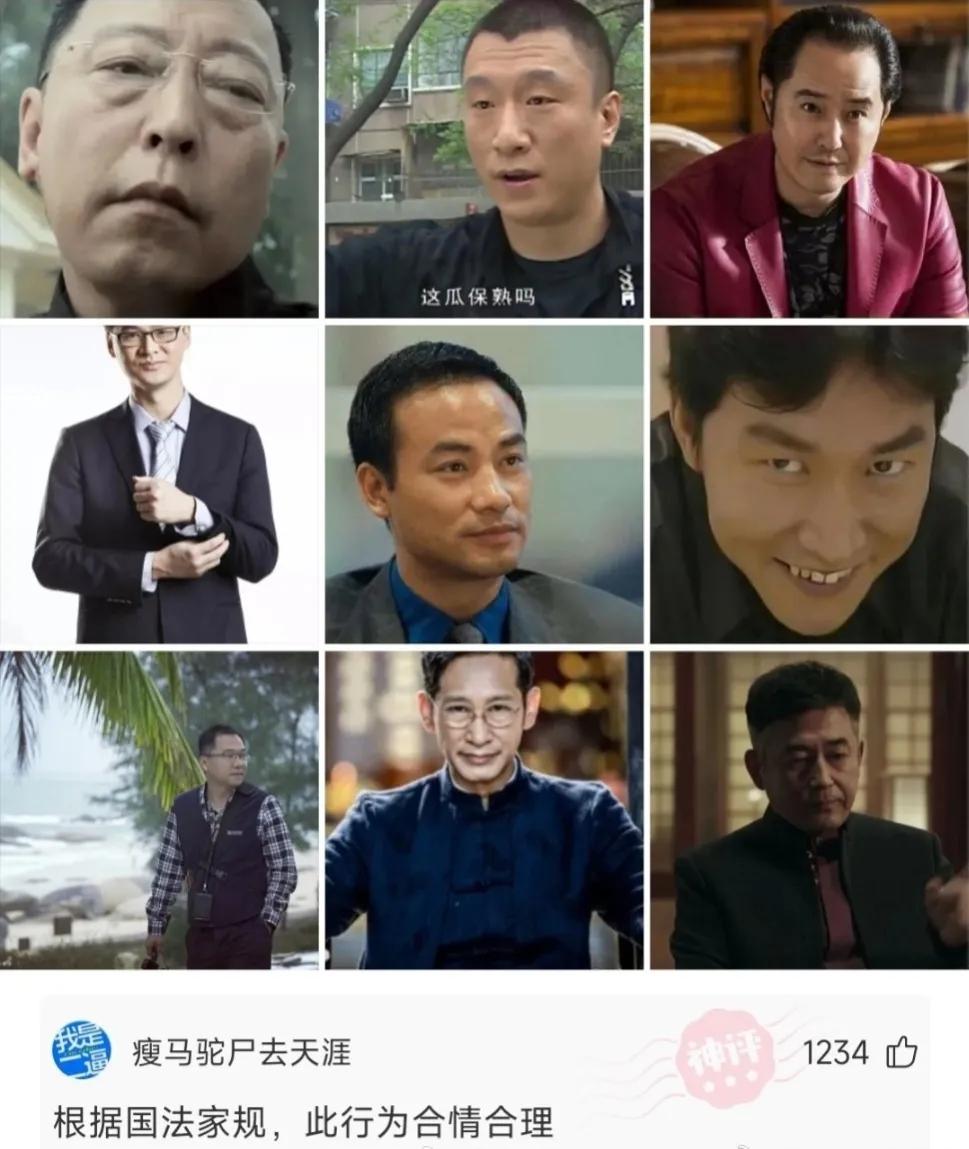
Task: Open the photo of the man walking by the beach
Action: [x=159, y=810]
